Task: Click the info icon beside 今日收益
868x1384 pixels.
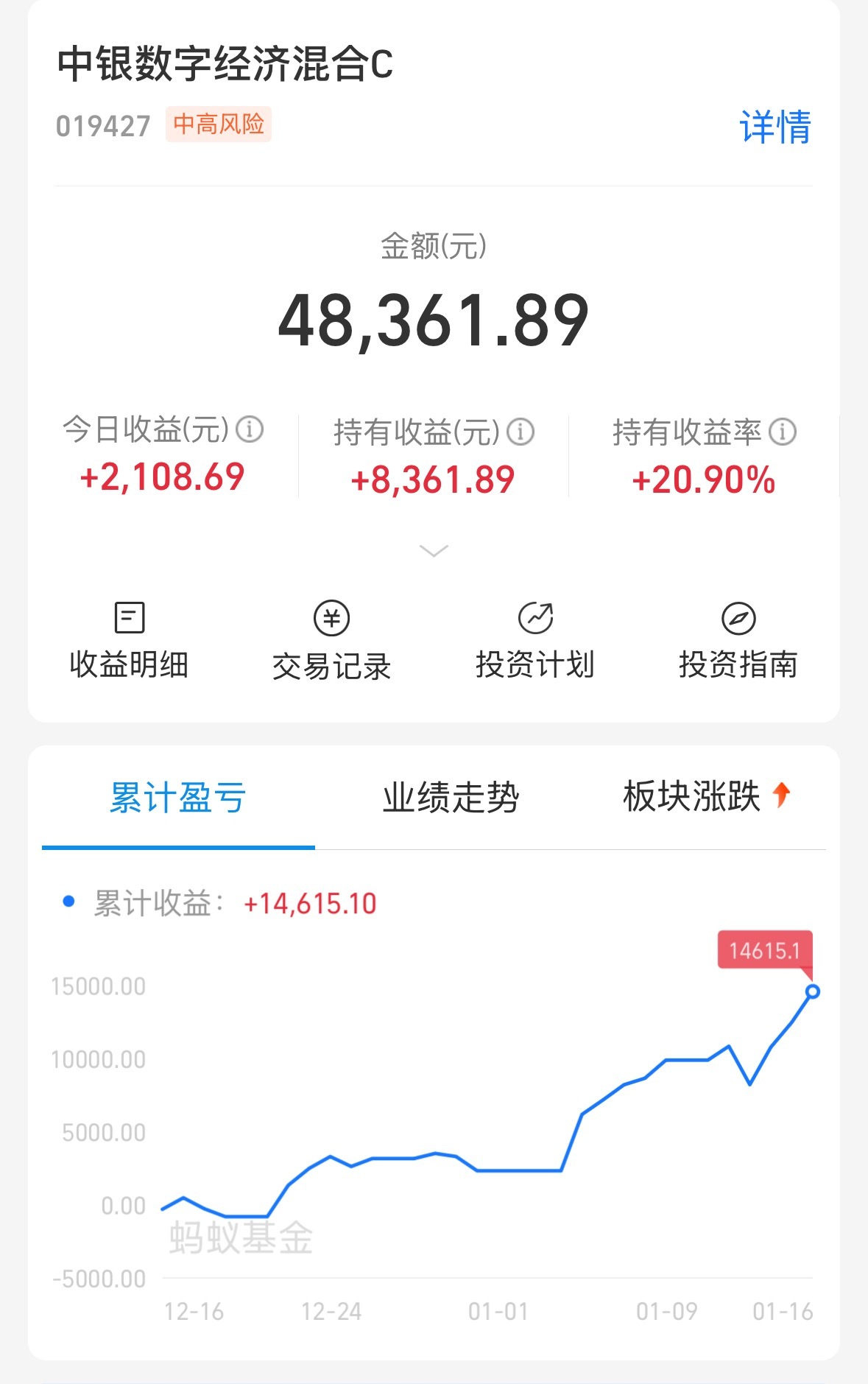Action: coord(251,431)
